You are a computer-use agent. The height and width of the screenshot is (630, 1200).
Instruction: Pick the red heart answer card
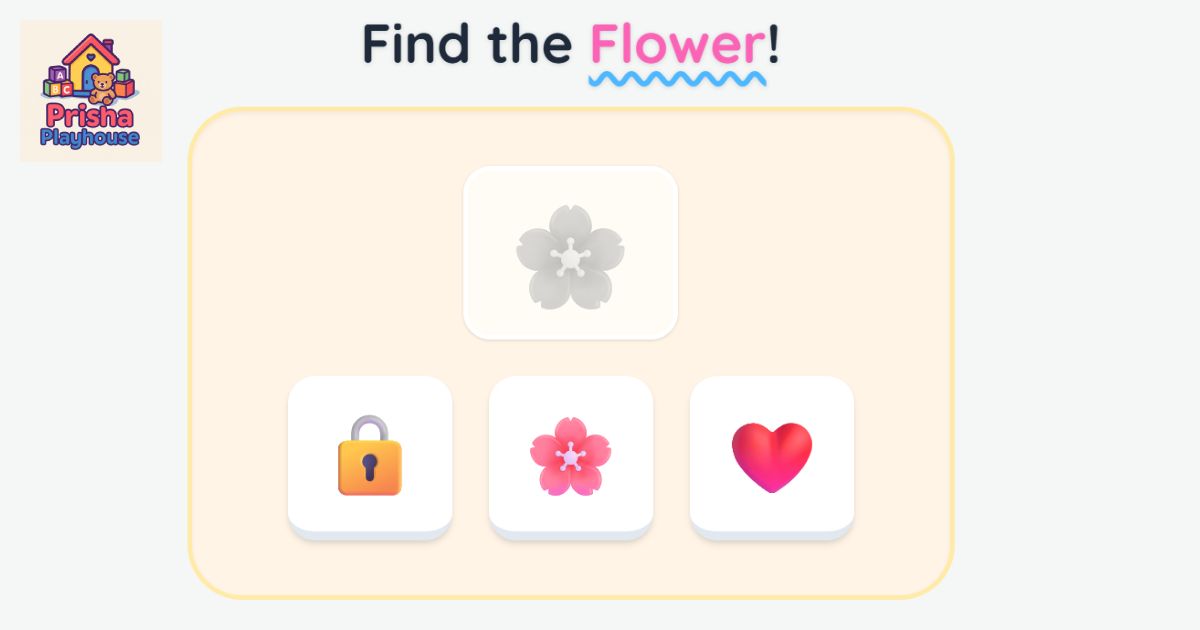[x=771, y=455]
